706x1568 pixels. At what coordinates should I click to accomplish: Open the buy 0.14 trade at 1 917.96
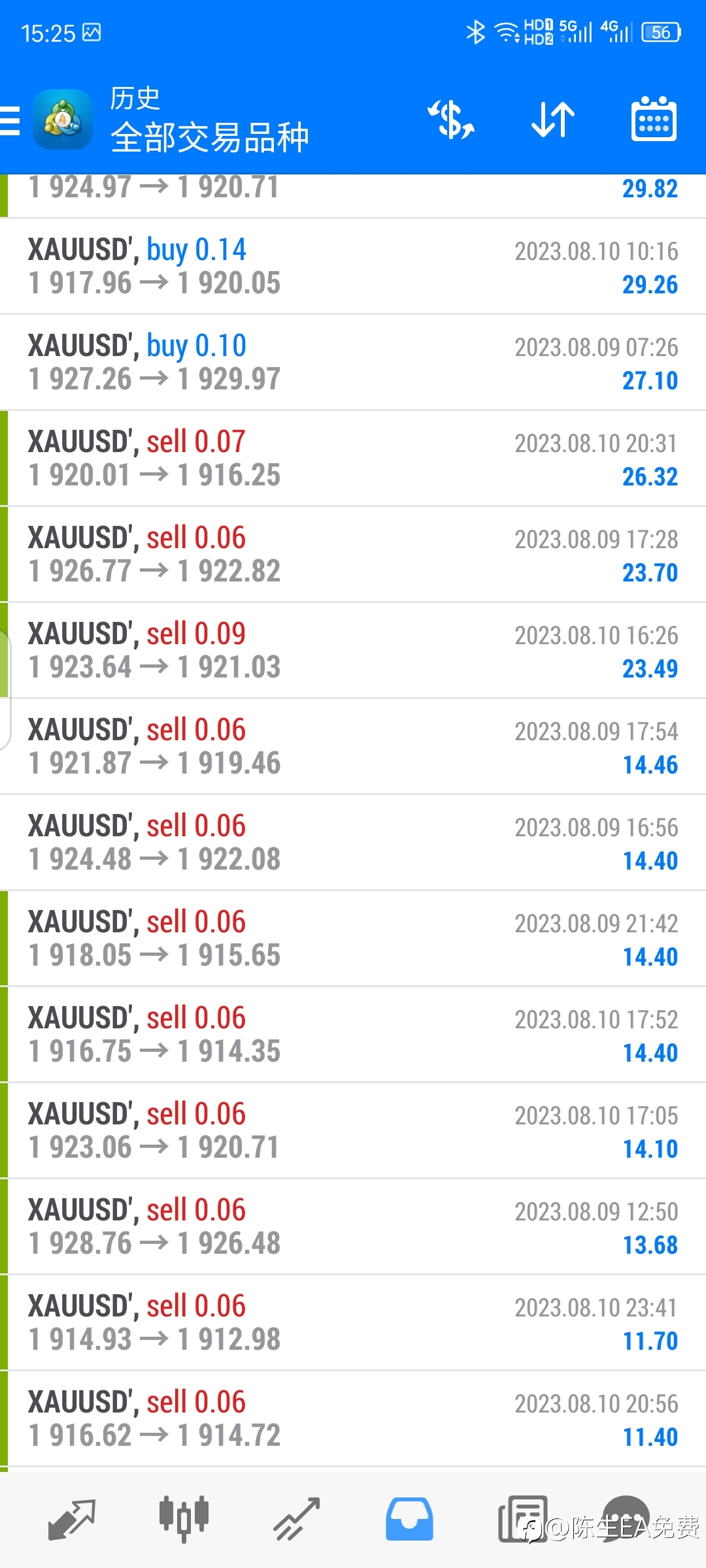[353, 267]
